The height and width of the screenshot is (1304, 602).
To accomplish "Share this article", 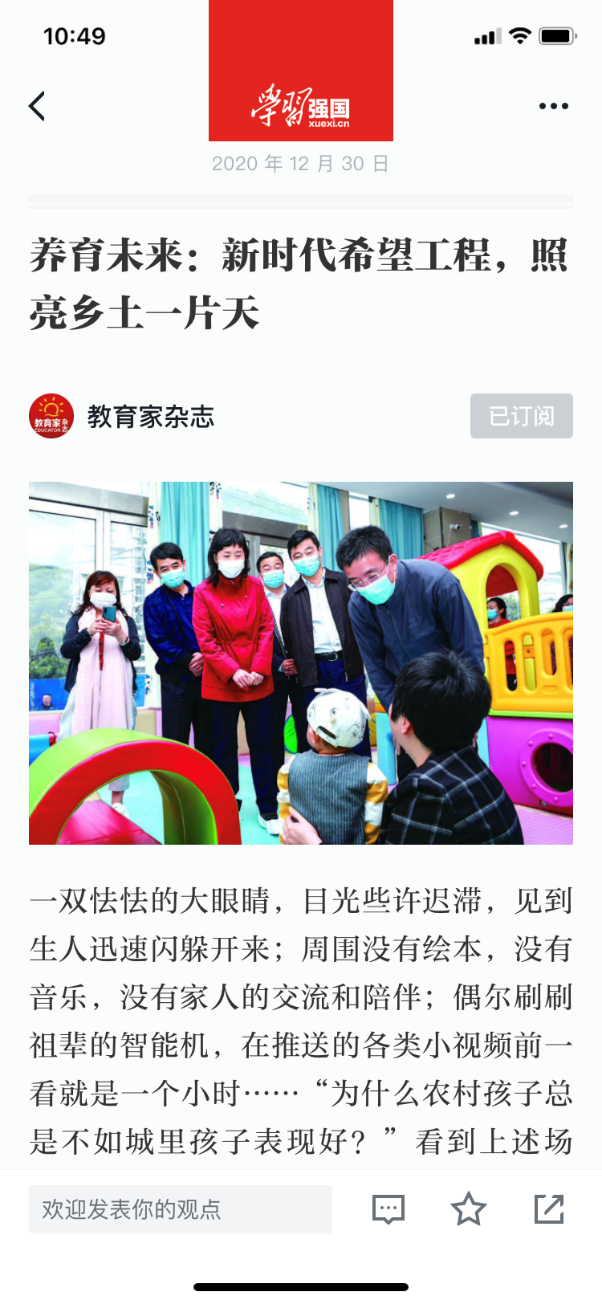I will coord(548,1209).
